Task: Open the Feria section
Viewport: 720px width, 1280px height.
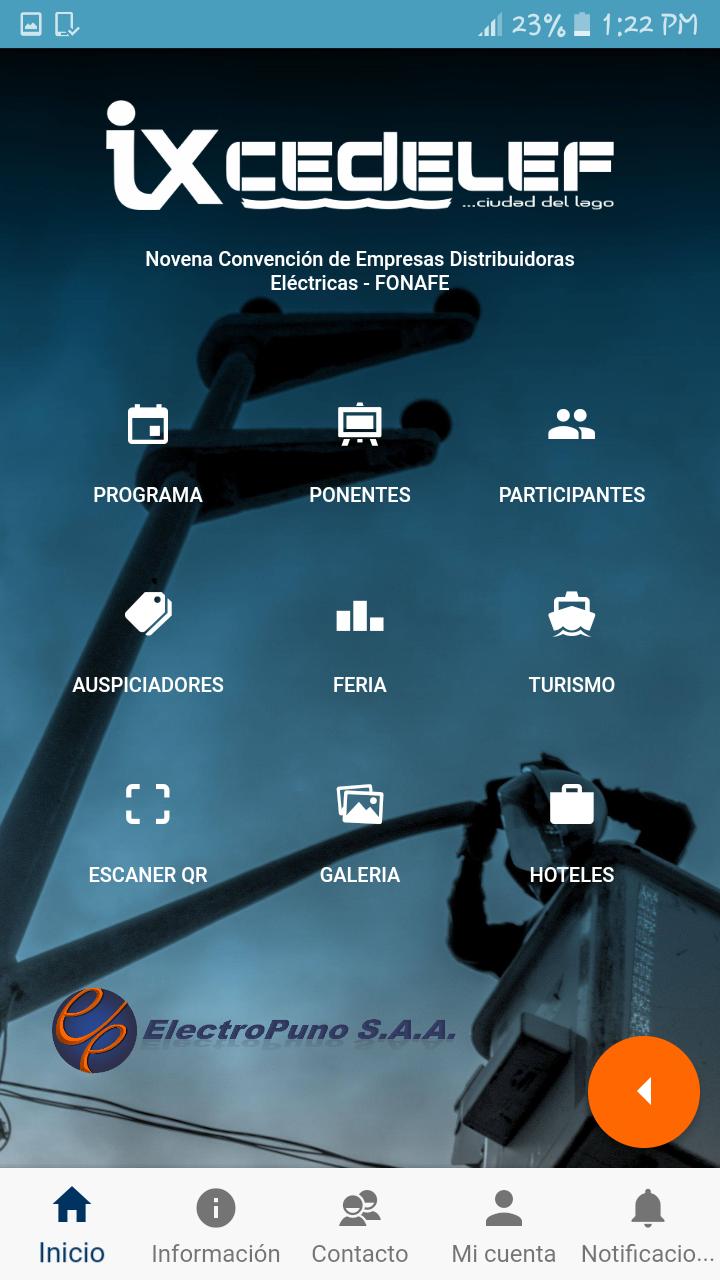Action: click(x=360, y=642)
